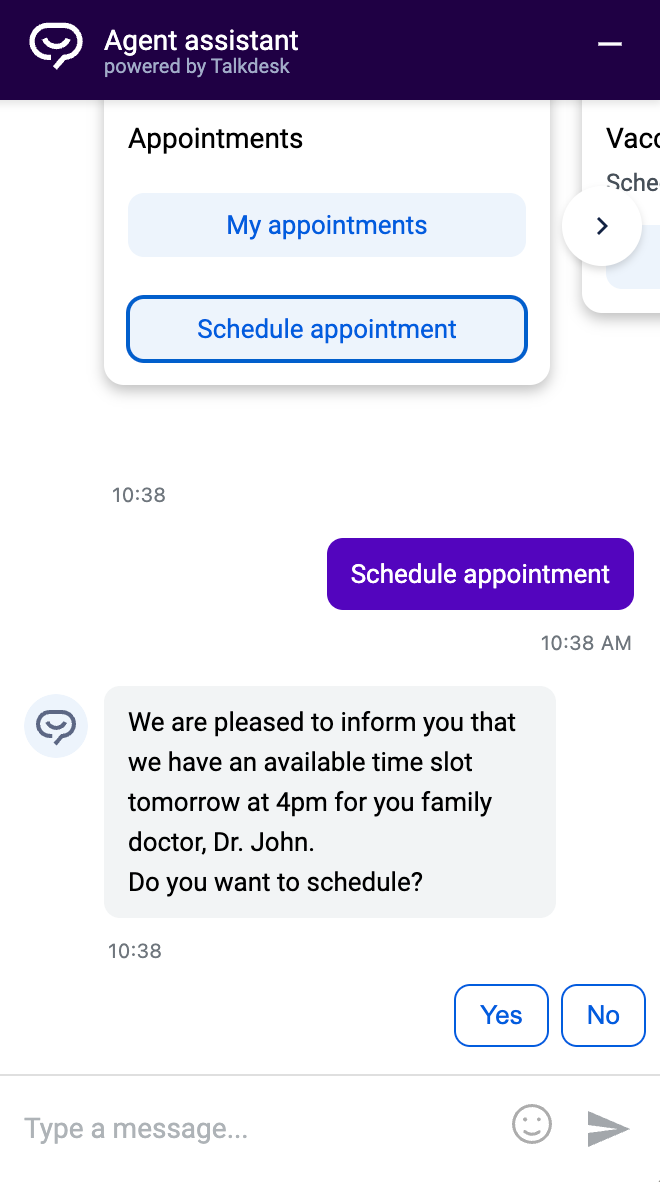Answer Yes to schedule with Dr. John
This screenshot has width=660, height=1182.
501,1015
